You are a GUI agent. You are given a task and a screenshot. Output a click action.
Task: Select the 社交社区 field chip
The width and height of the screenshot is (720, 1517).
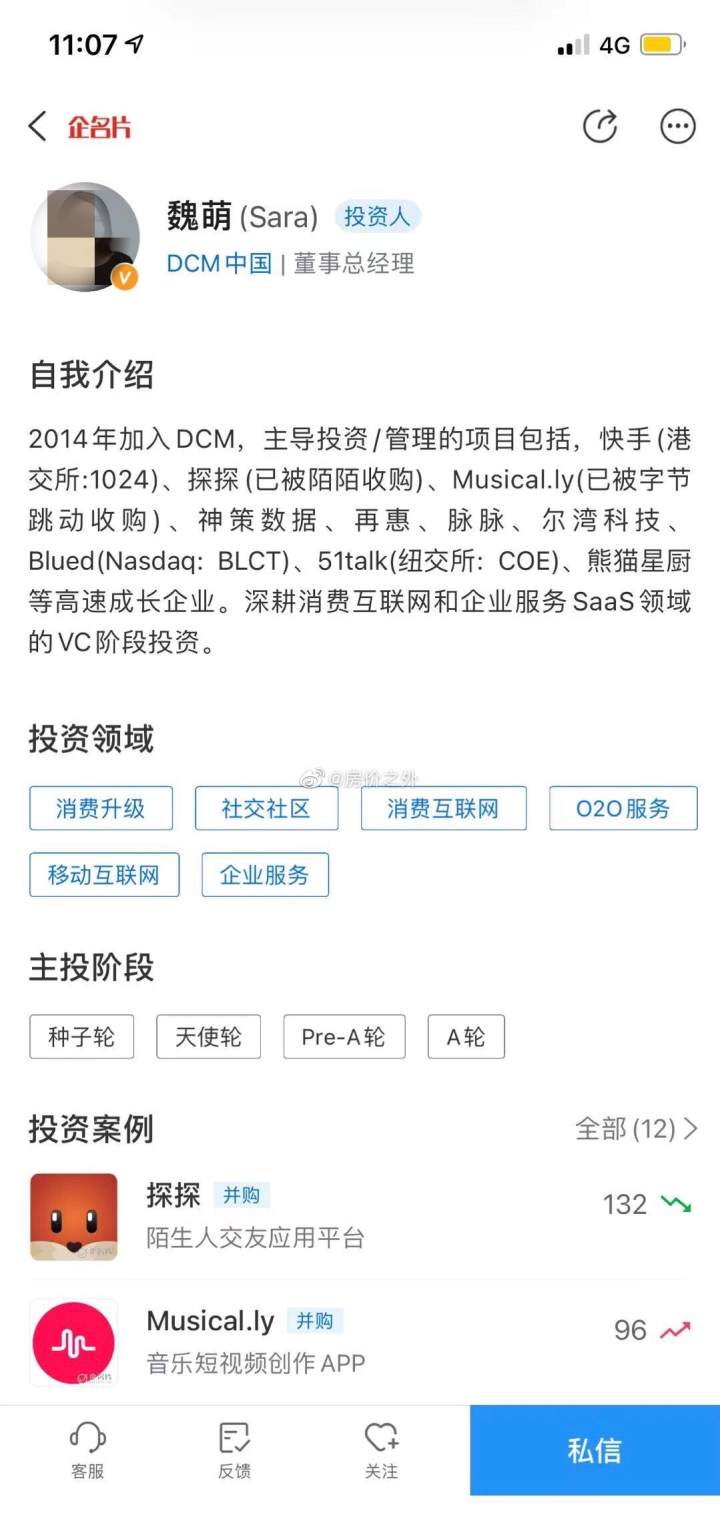pyautogui.click(x=266, y=809)
